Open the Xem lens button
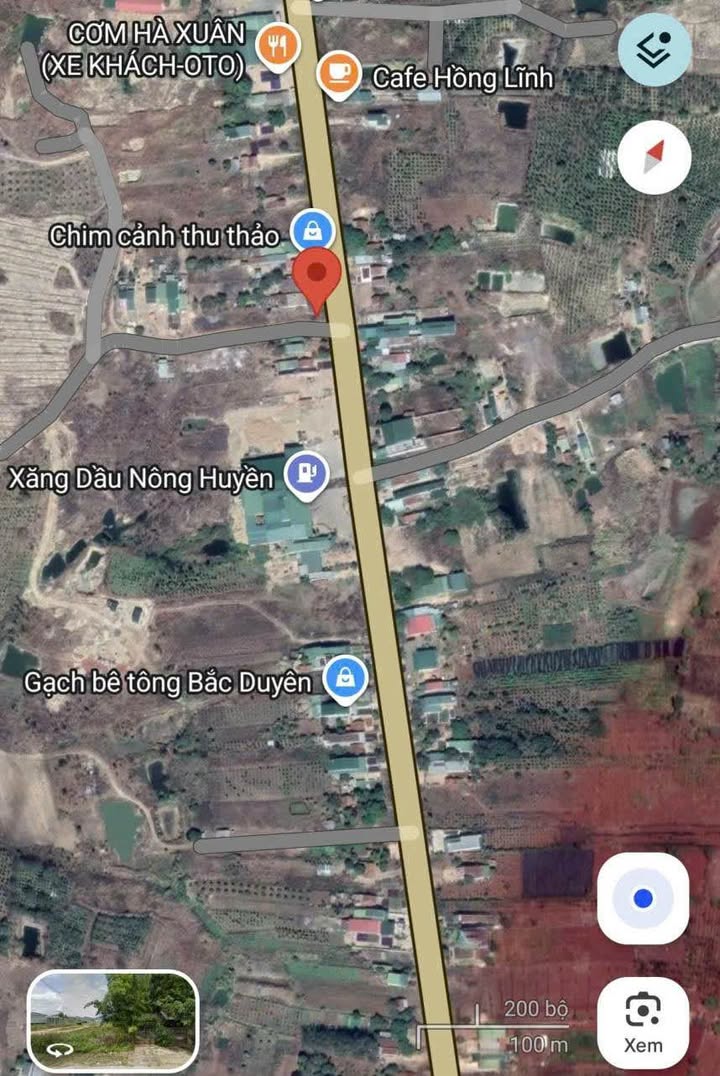This screenshot has height=1076, width=720. 643,1022
